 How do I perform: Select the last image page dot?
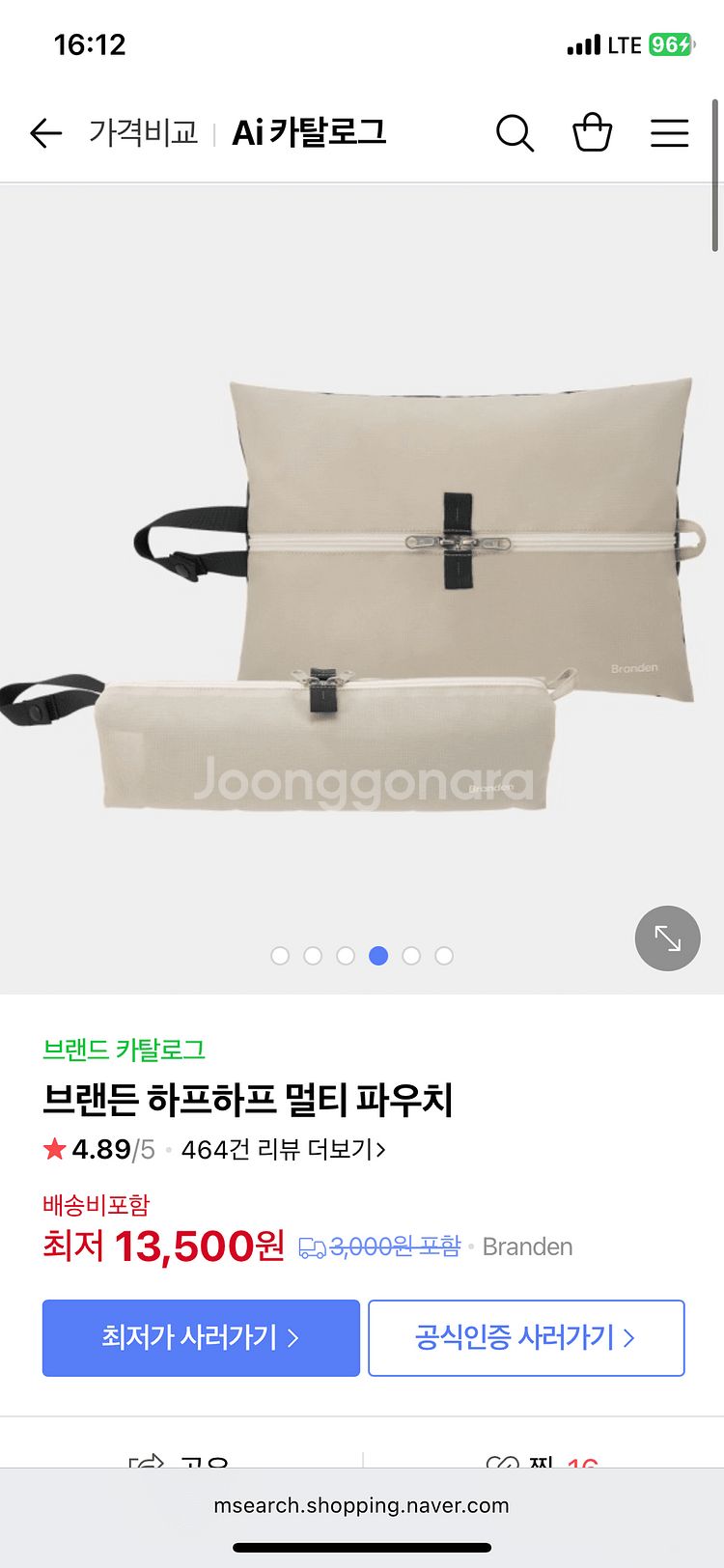pyautogui.click(x=444, y=956)
